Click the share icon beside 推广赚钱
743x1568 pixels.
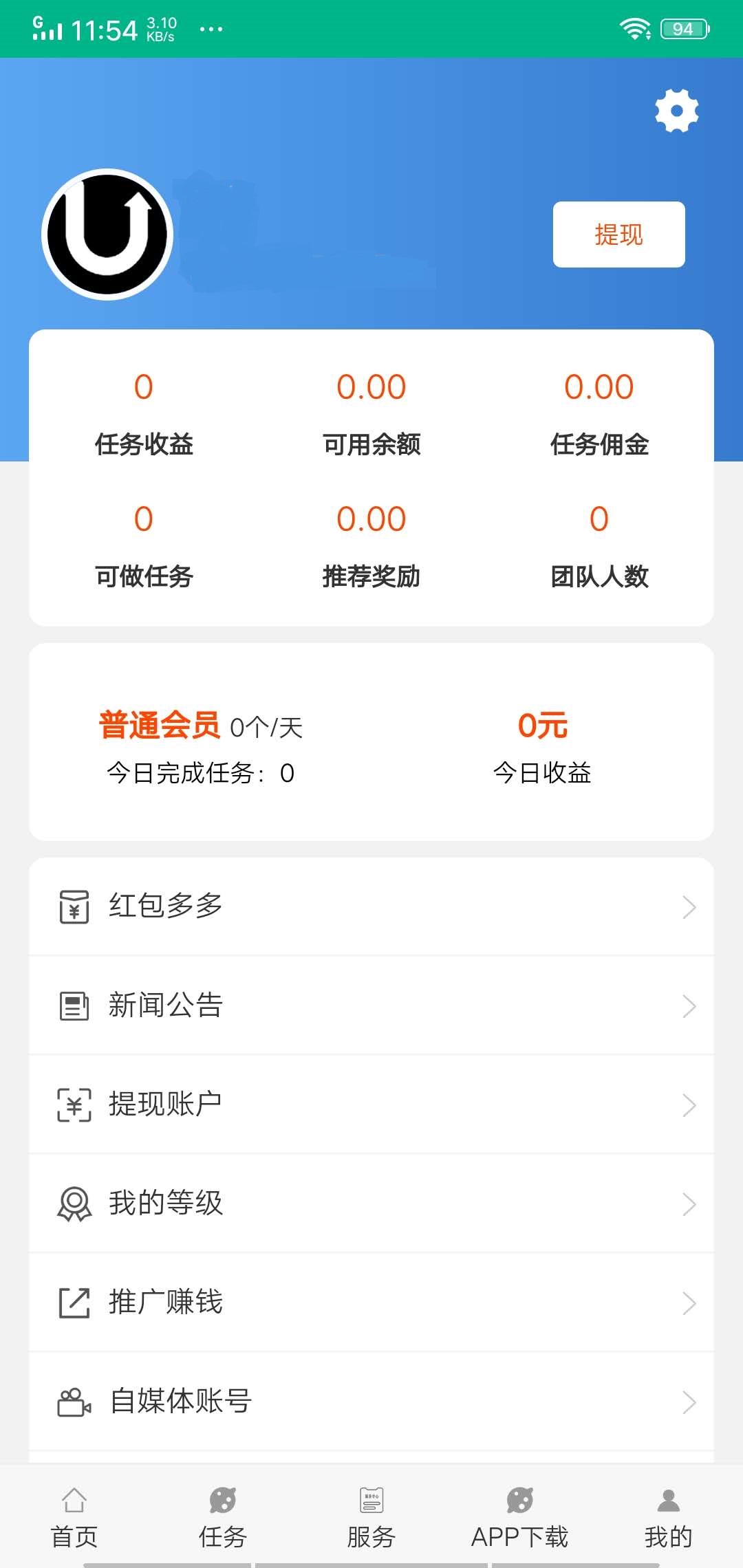74,1301
